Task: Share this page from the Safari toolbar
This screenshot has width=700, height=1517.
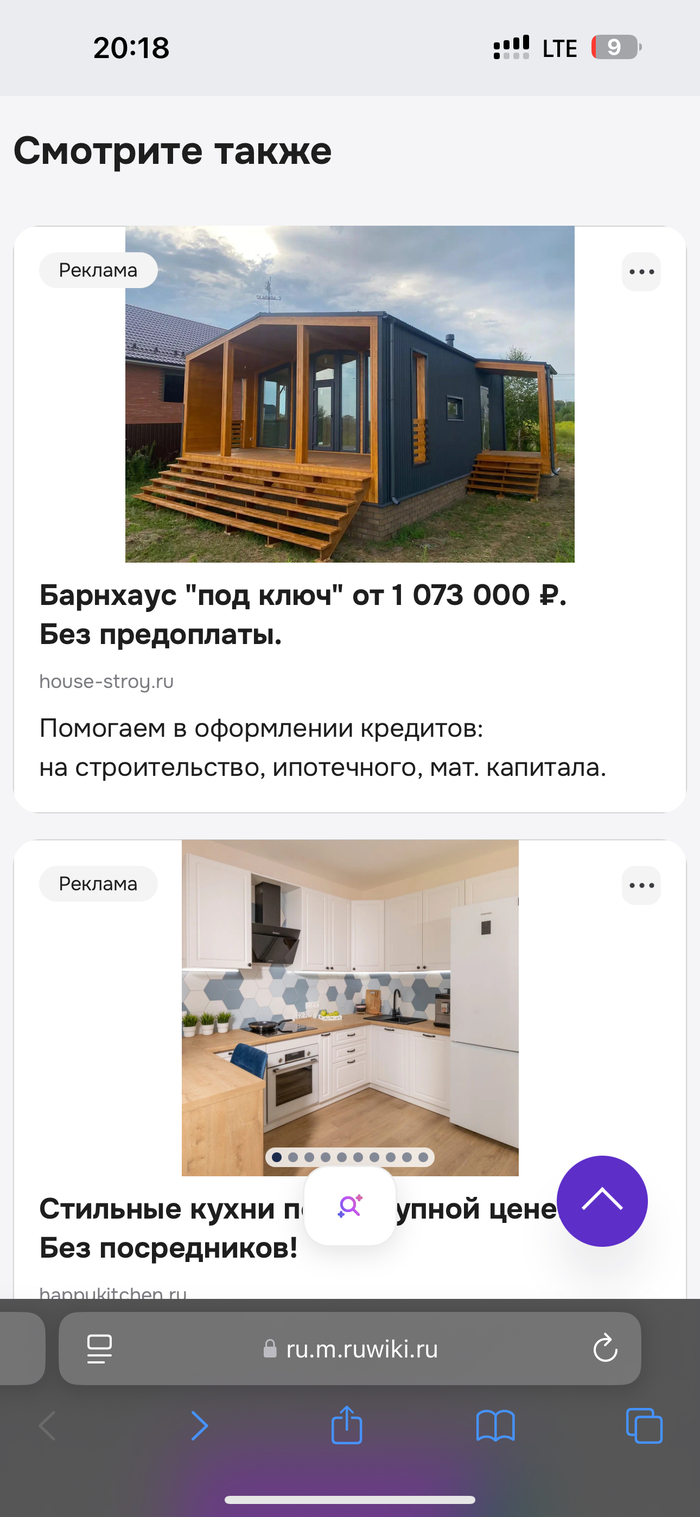Action: click(346, 1426)
